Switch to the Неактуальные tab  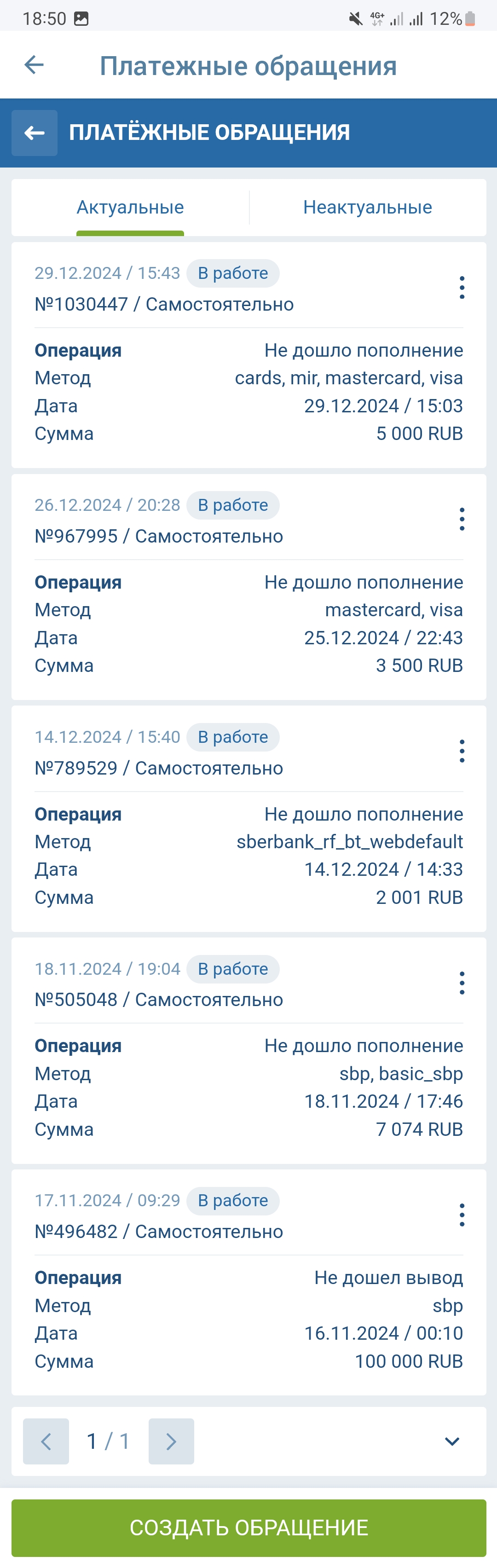367,208
